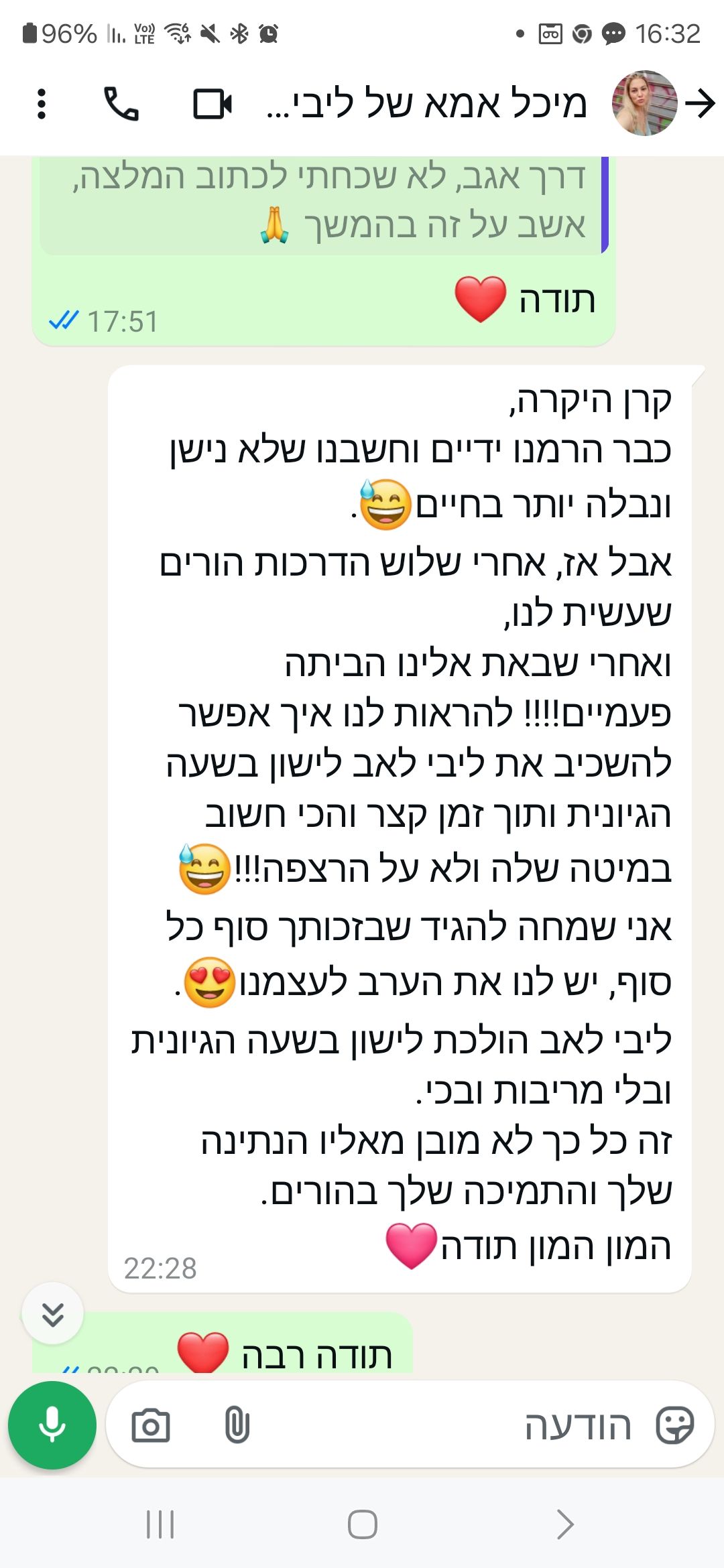The image size is (724, 1568).
Task: Start a video call with מיכל
Action: pos(213,104)
